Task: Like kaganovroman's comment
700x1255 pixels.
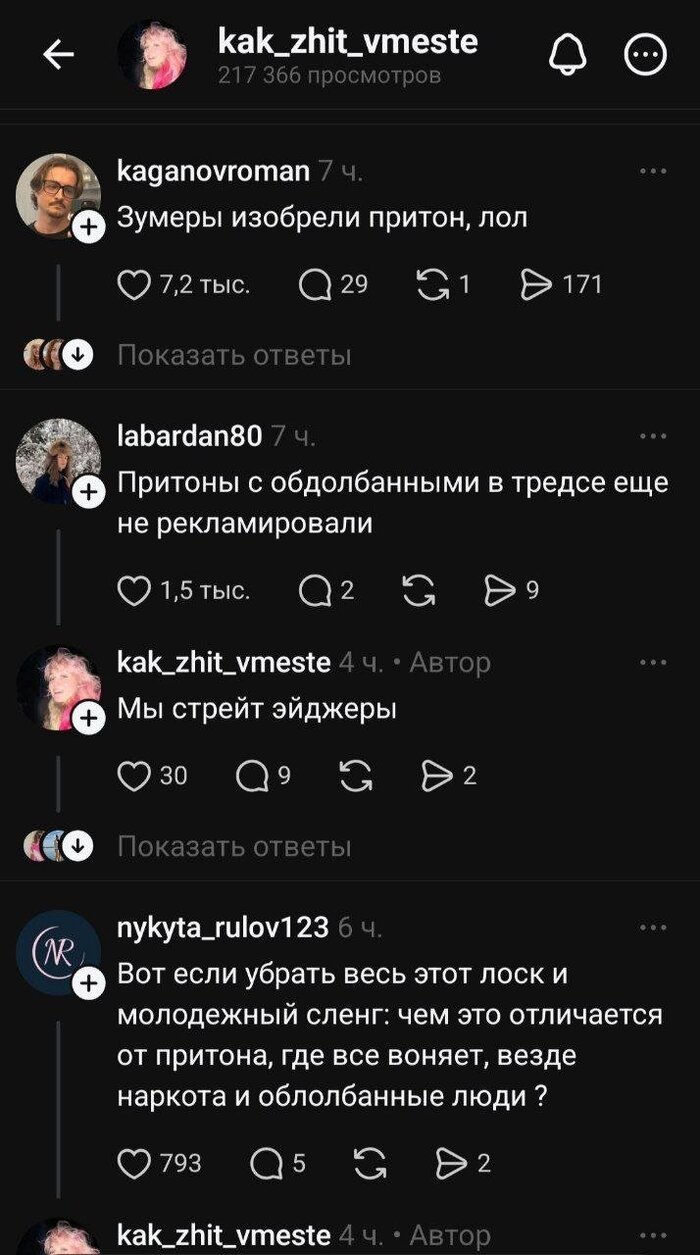Action: coord(134,286)
